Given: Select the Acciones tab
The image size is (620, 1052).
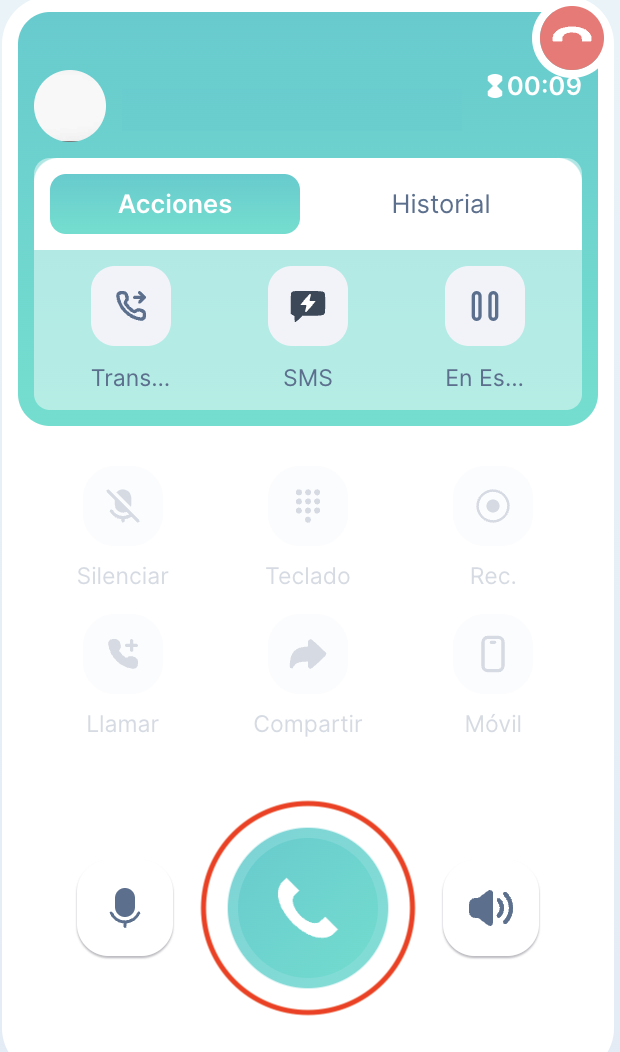Looking at the screenshot, I should point(175,204).
